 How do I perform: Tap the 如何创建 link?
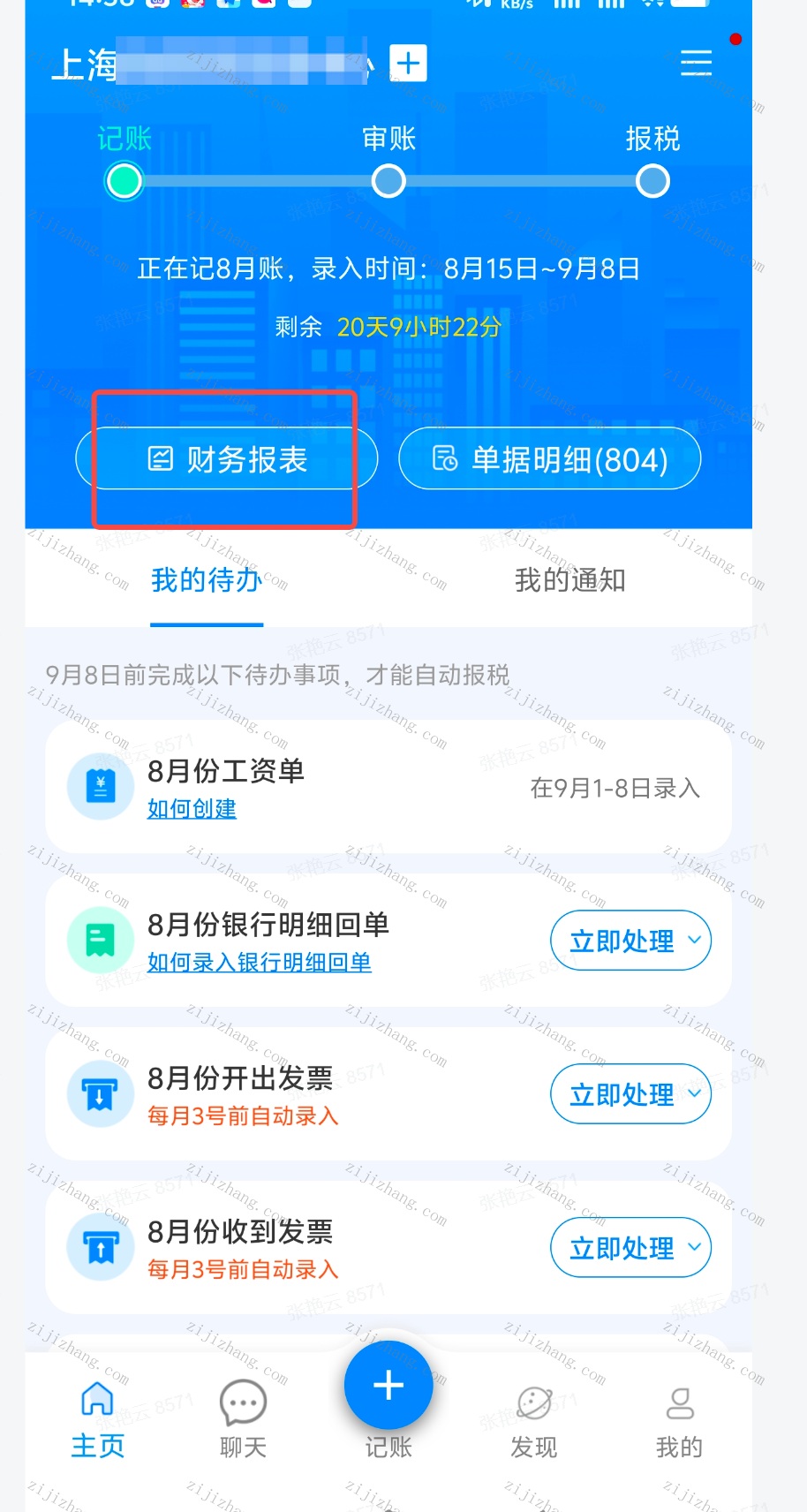coord(192,809)
